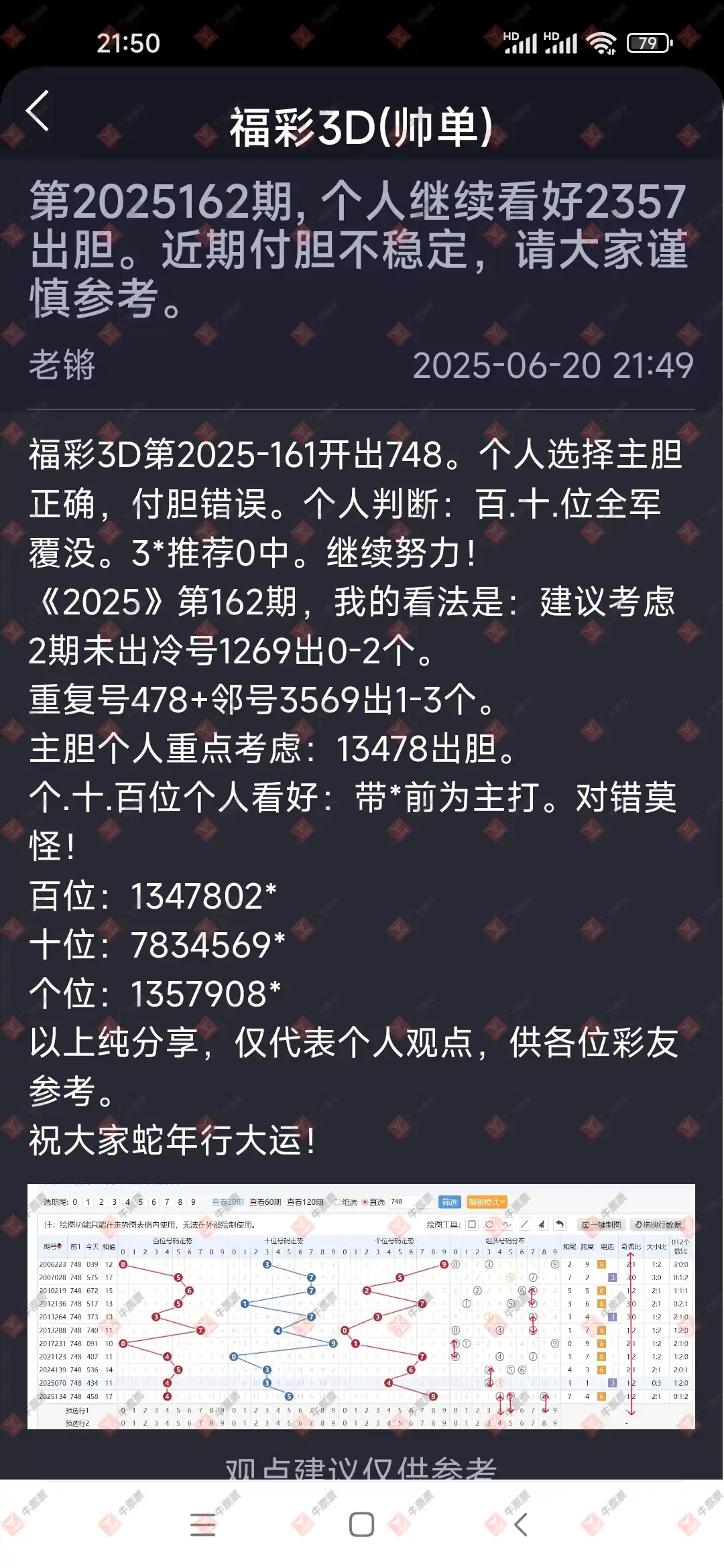Go back using the top-left arrow
Image resolution: width=724 pixels, height=1568 pixels.
(38, 111)
